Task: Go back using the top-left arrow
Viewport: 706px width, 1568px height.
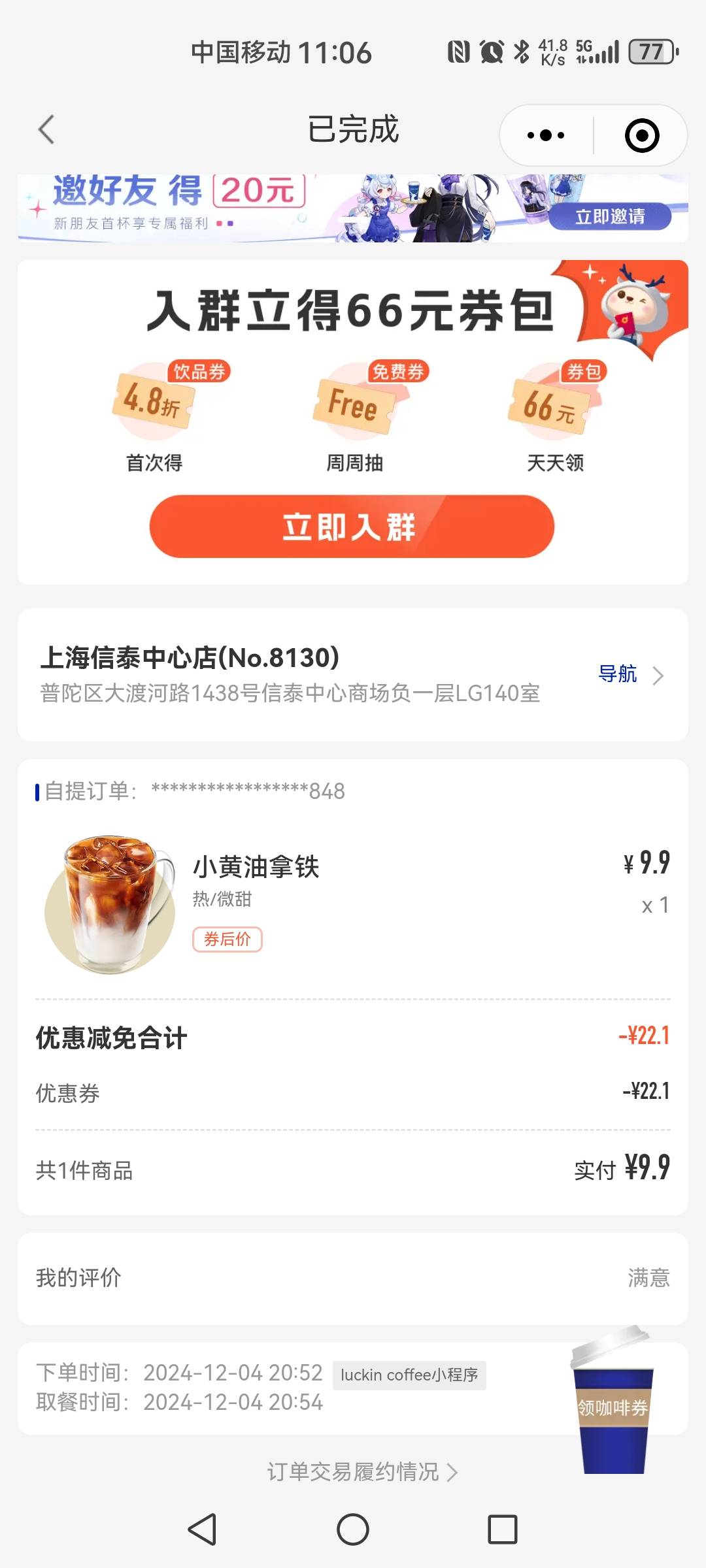Action: coord(46,129)
